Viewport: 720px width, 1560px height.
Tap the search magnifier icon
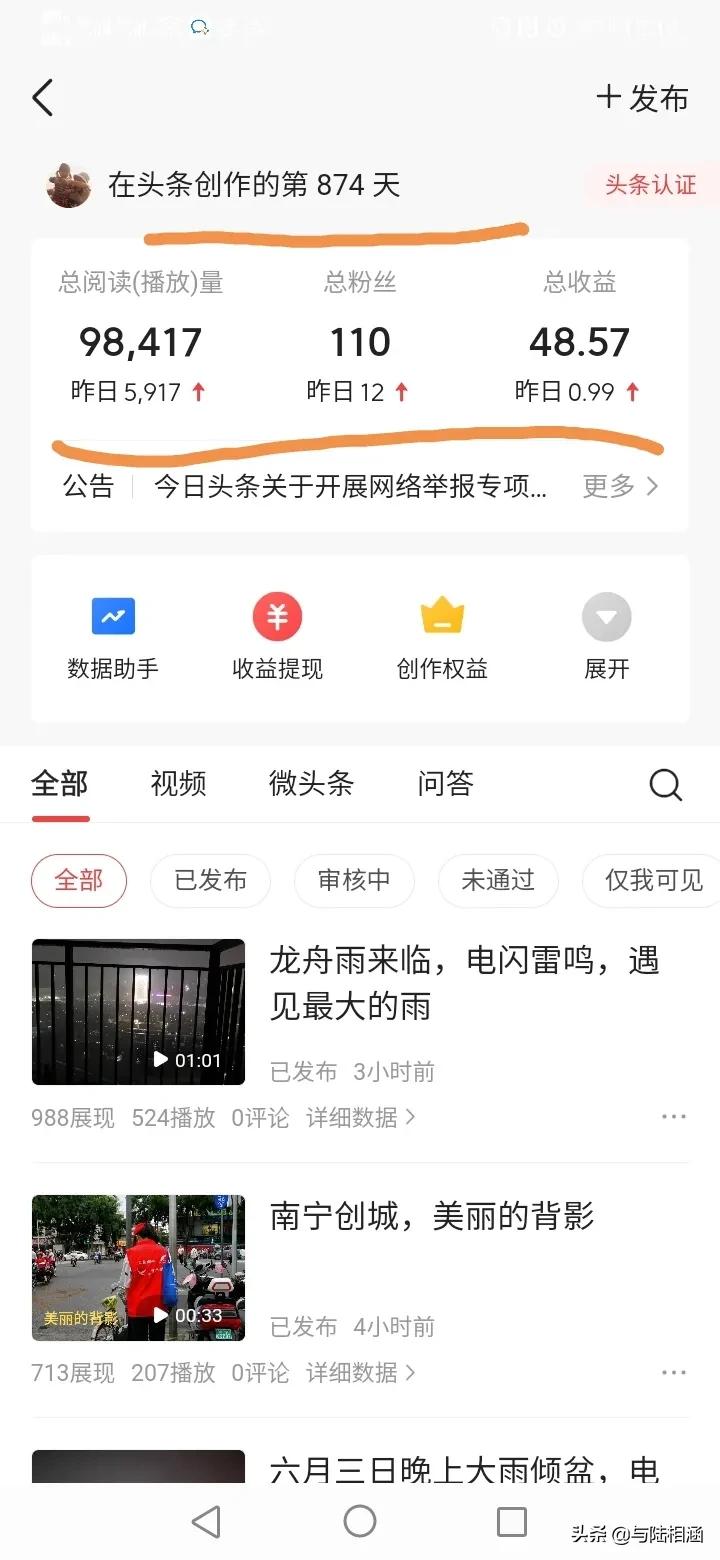[x=665, y=784]
